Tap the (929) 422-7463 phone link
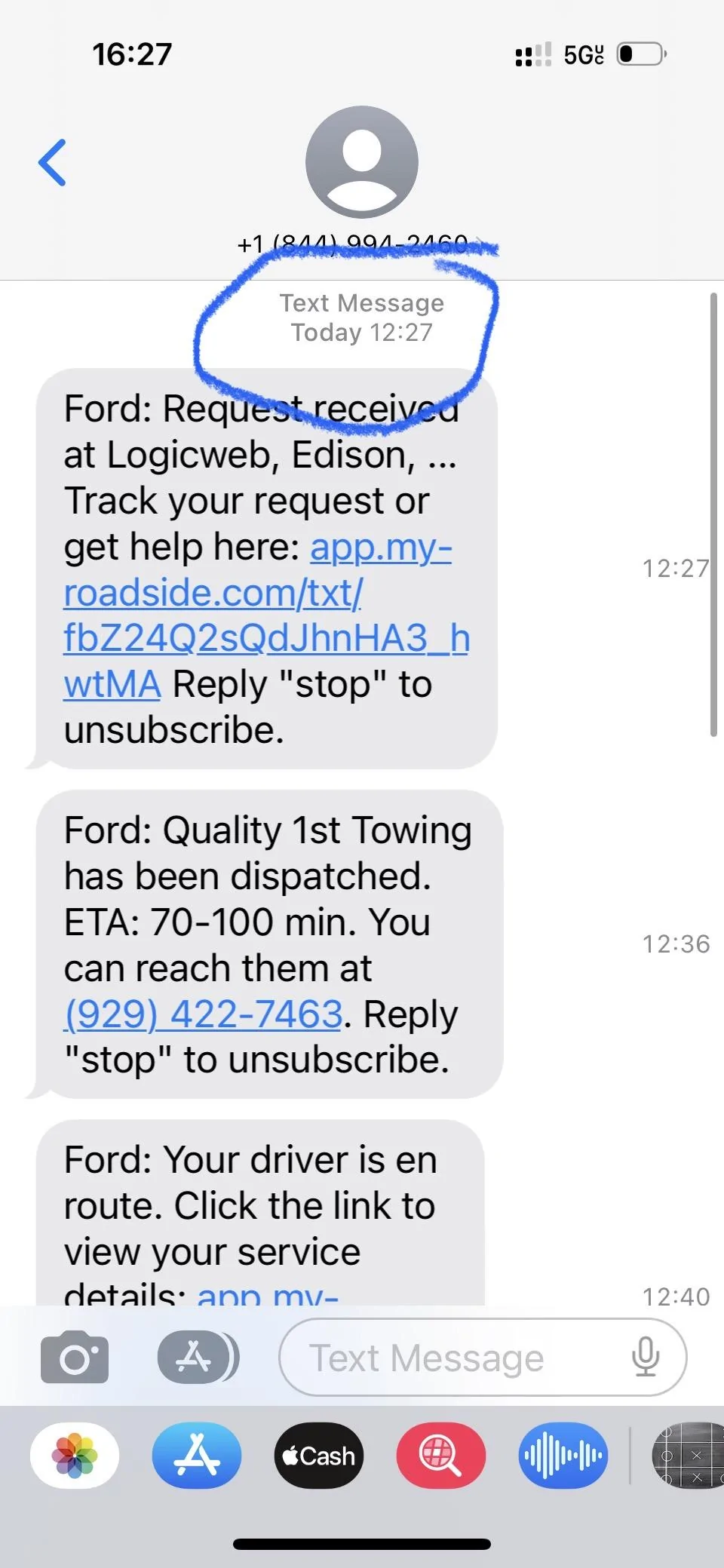 pyautogui.click(x=201, y=1013)
